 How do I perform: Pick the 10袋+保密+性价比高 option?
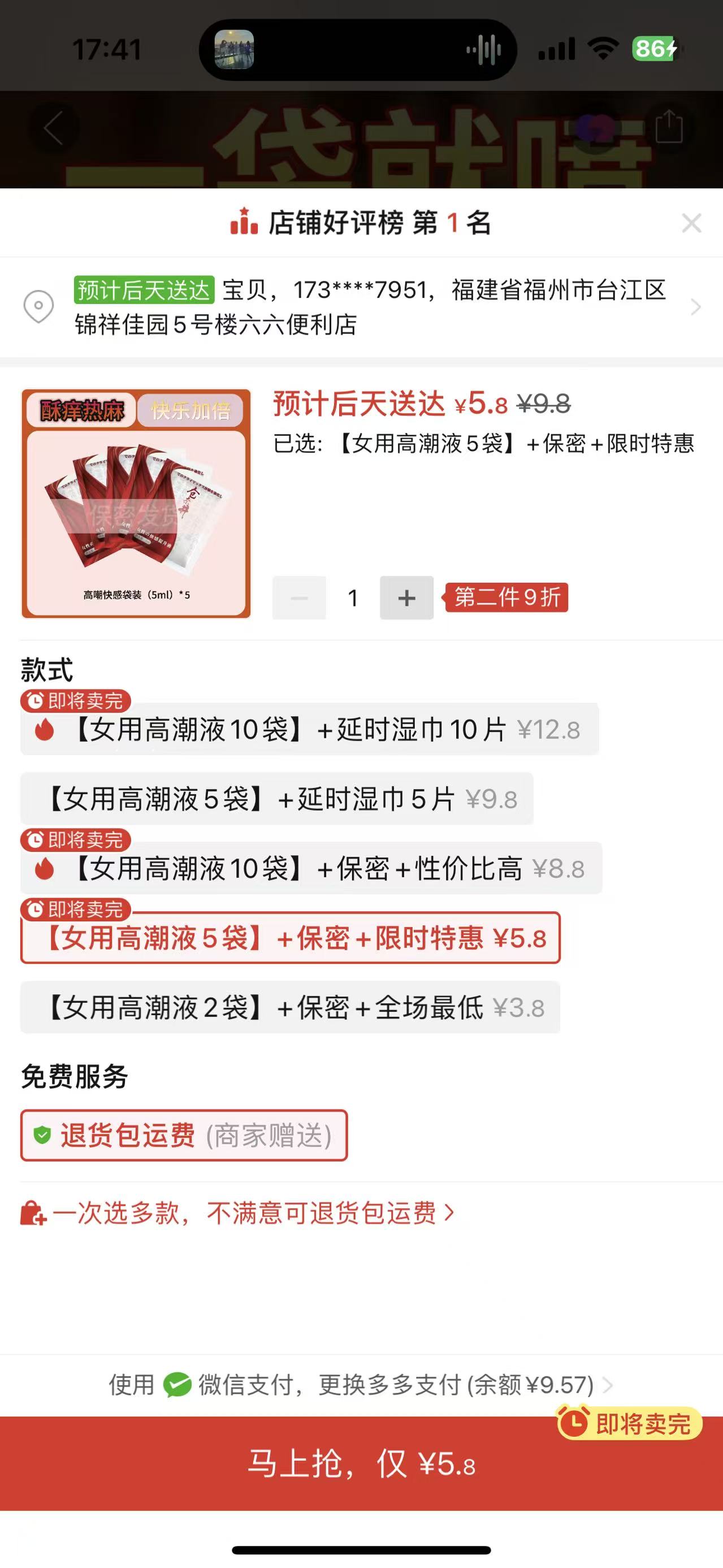point(311,868)
